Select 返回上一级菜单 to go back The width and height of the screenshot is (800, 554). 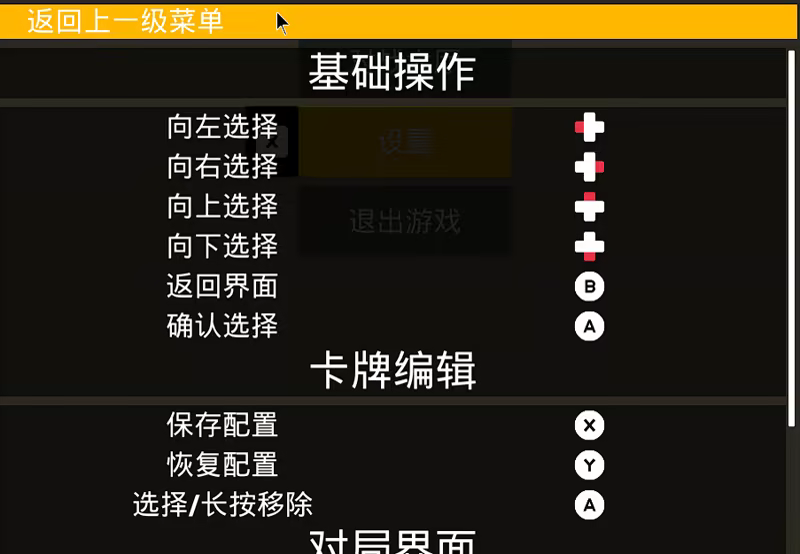(x=126, y=21)
